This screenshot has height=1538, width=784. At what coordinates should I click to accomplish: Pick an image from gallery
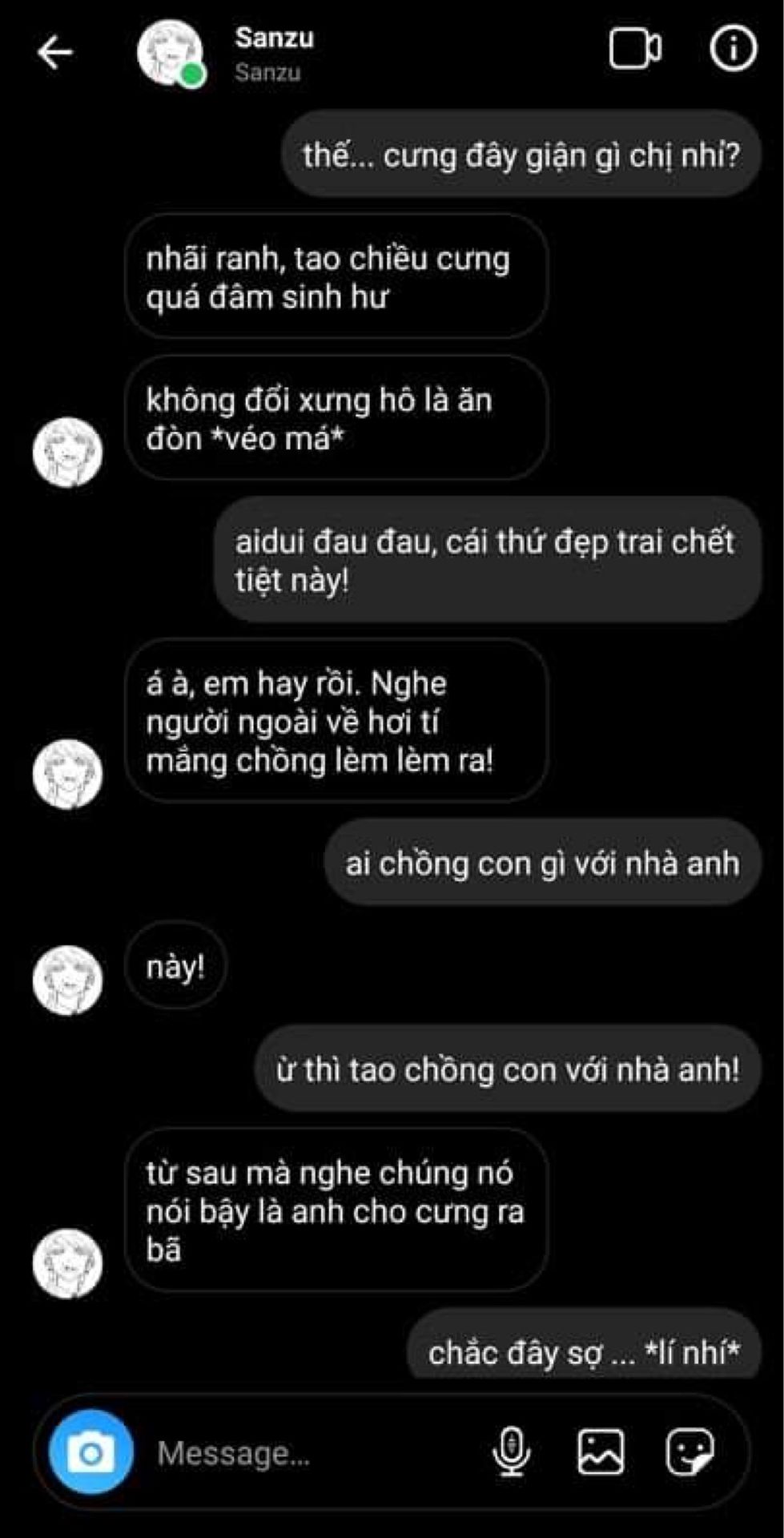[601, 1451]
